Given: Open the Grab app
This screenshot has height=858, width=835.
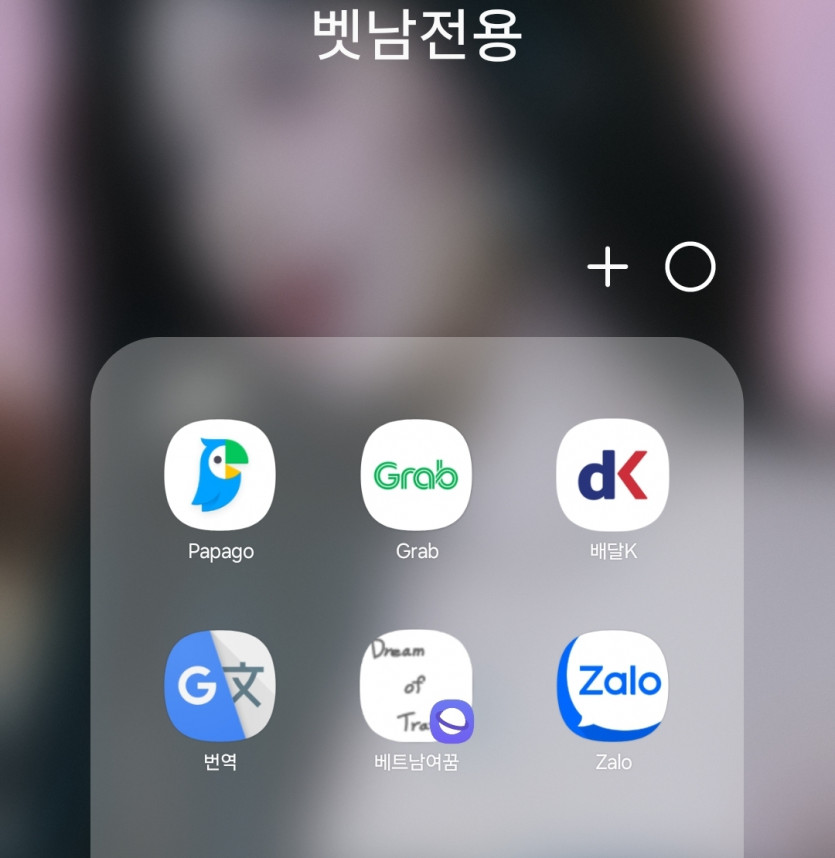Looking at the screenshot, I should point(416,475).
